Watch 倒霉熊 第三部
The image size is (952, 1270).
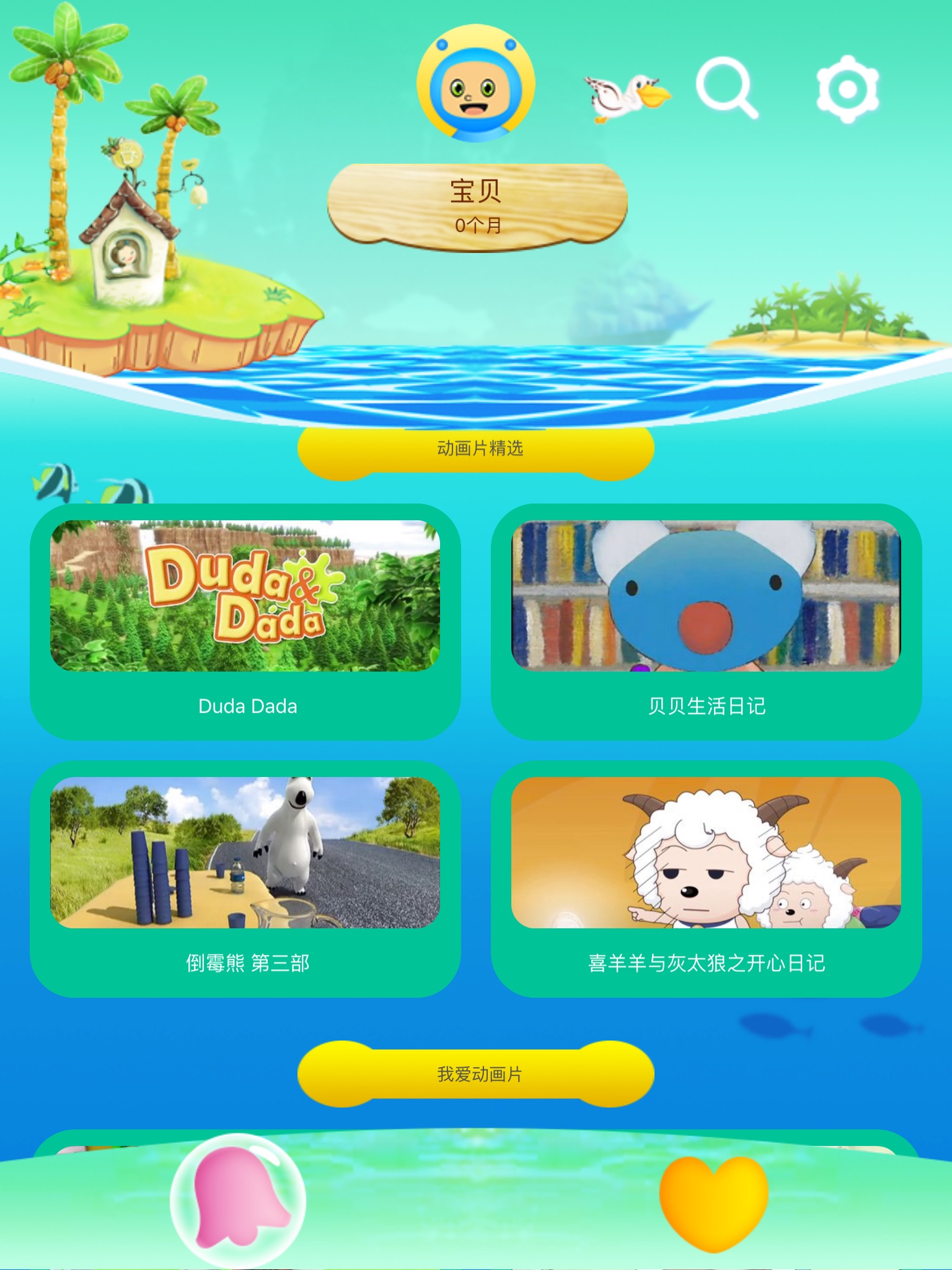245,879
